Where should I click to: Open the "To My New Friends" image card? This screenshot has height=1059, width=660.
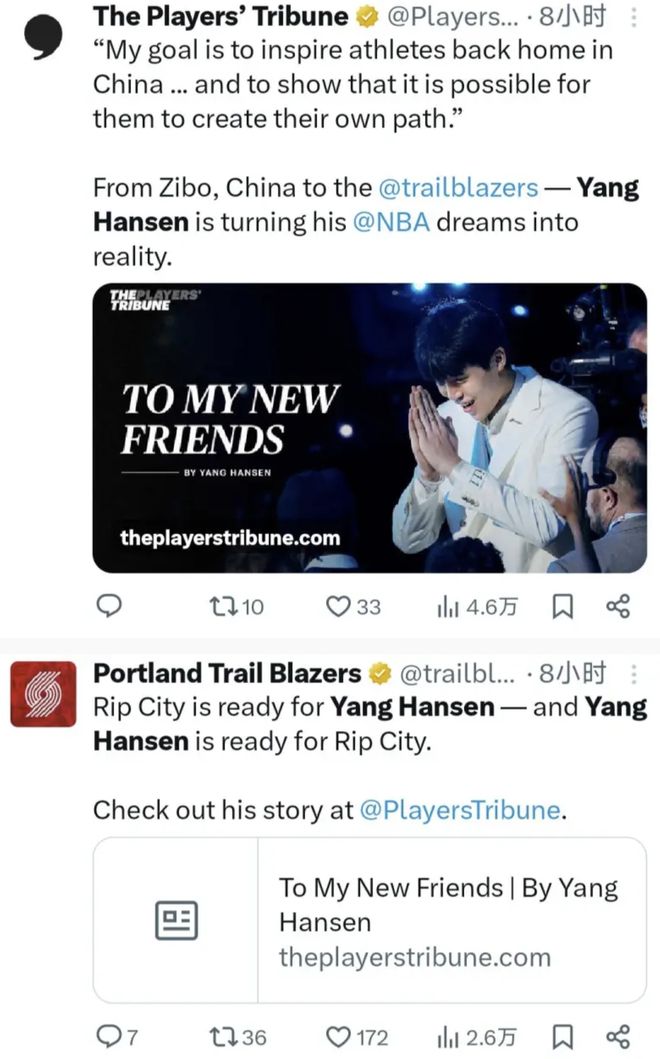369,427
